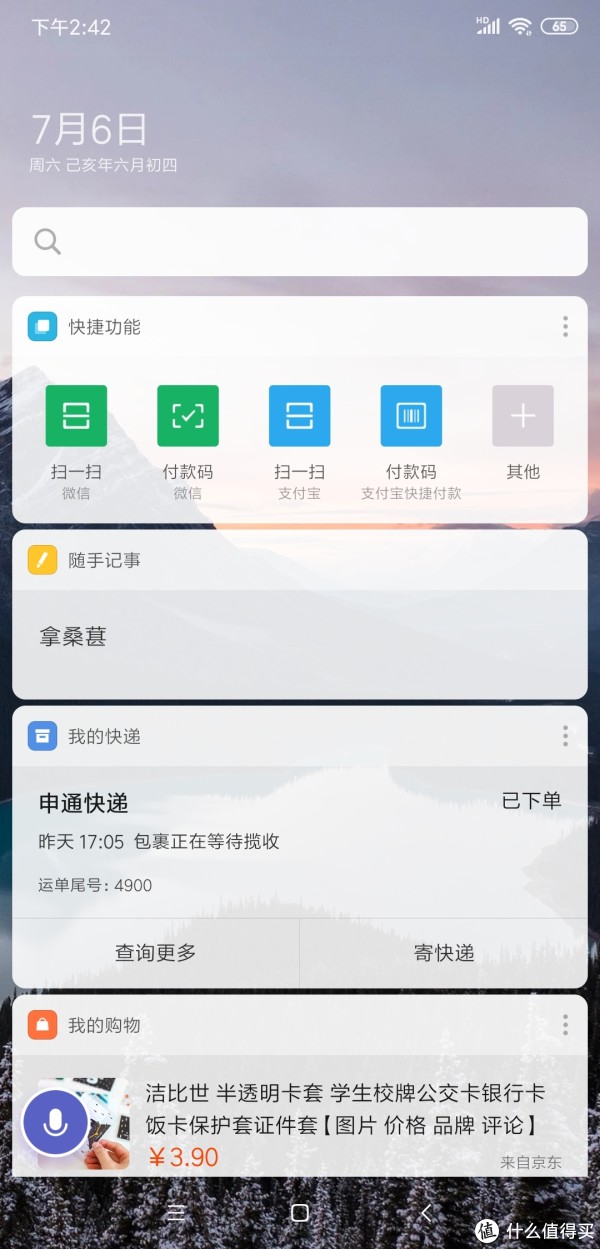Launch Alipay 扫一扫 shortcut
Screen dimensions: 600x1249
click(x=299, y=416)
